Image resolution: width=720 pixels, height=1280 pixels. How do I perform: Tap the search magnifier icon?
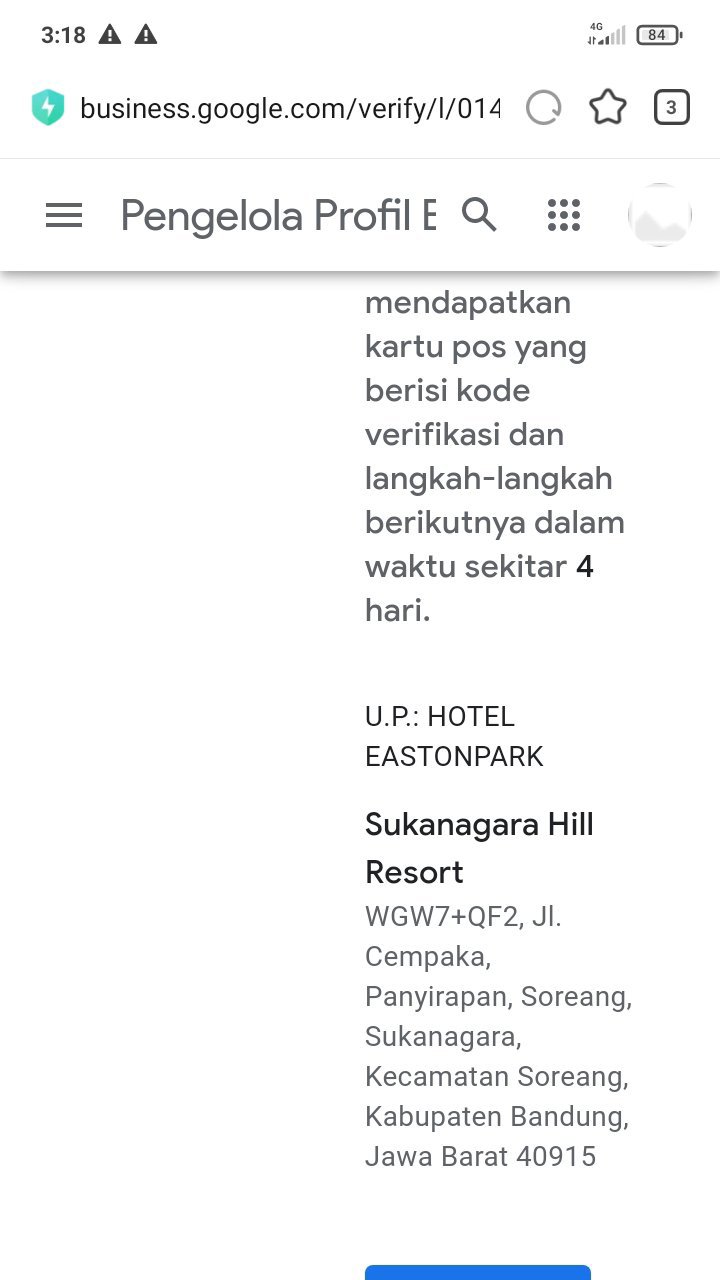click(x=479, y=214)
